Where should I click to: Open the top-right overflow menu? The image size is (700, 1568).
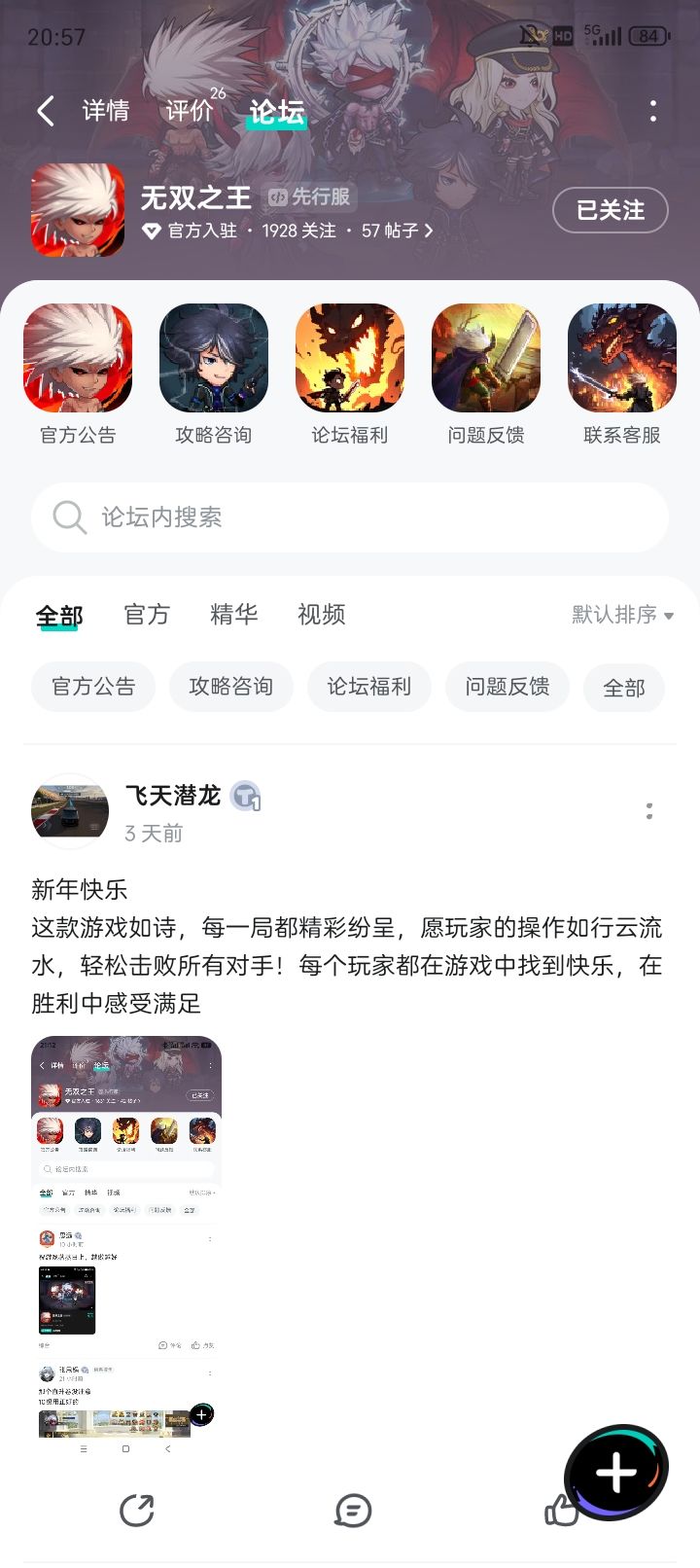[653, 111]
